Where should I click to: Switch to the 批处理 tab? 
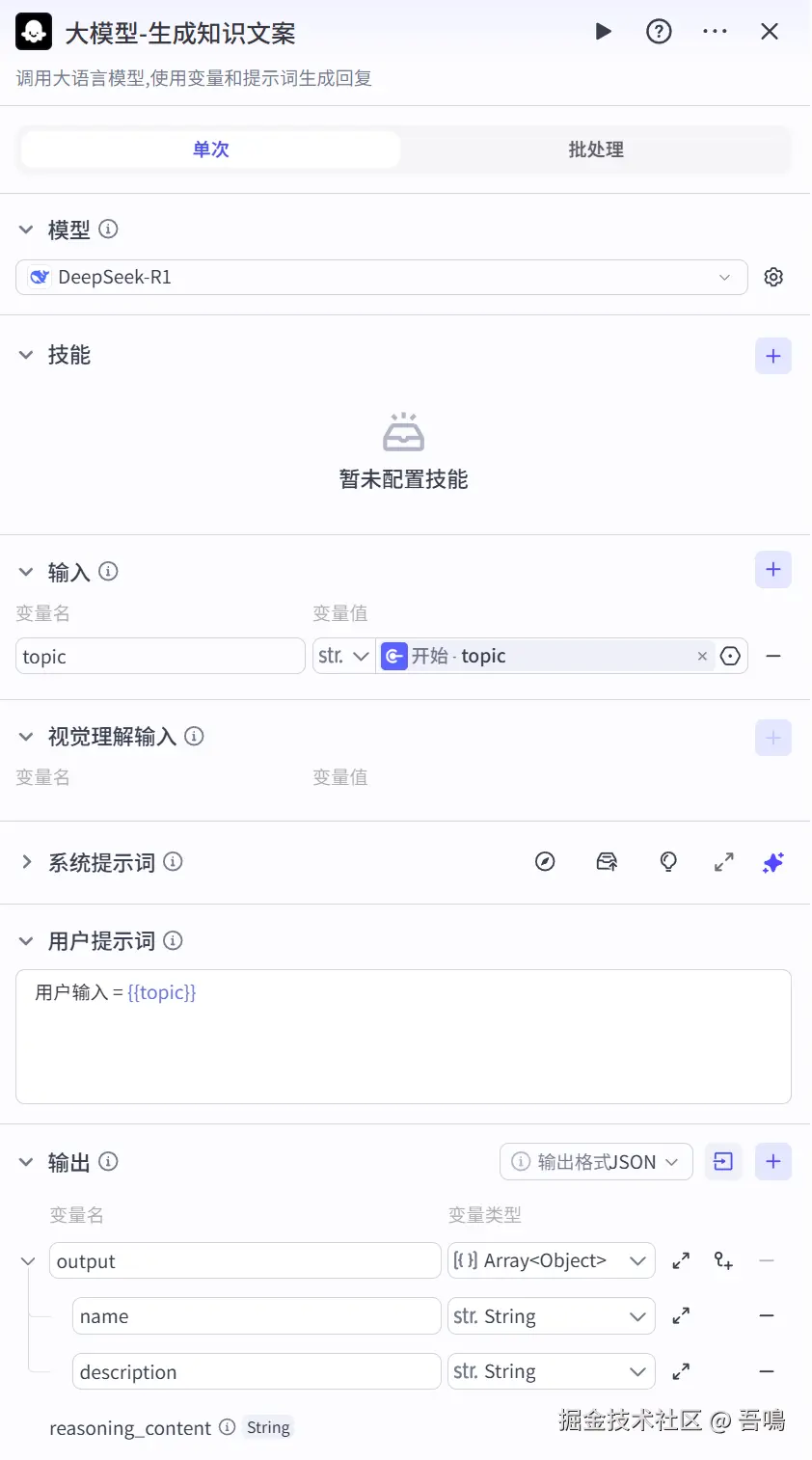click(596, 149)
